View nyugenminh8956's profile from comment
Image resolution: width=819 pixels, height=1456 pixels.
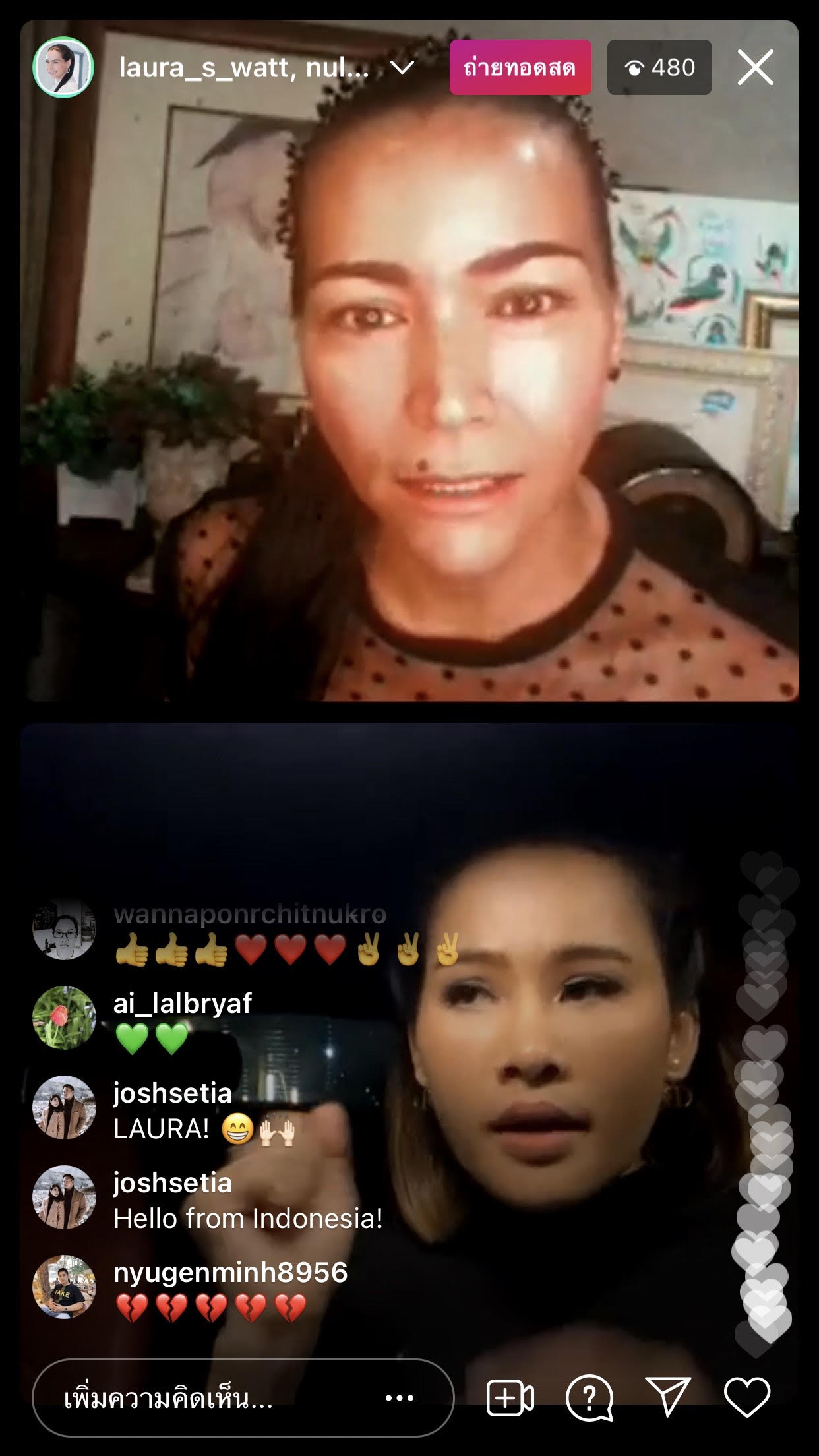click(64, 1287)
